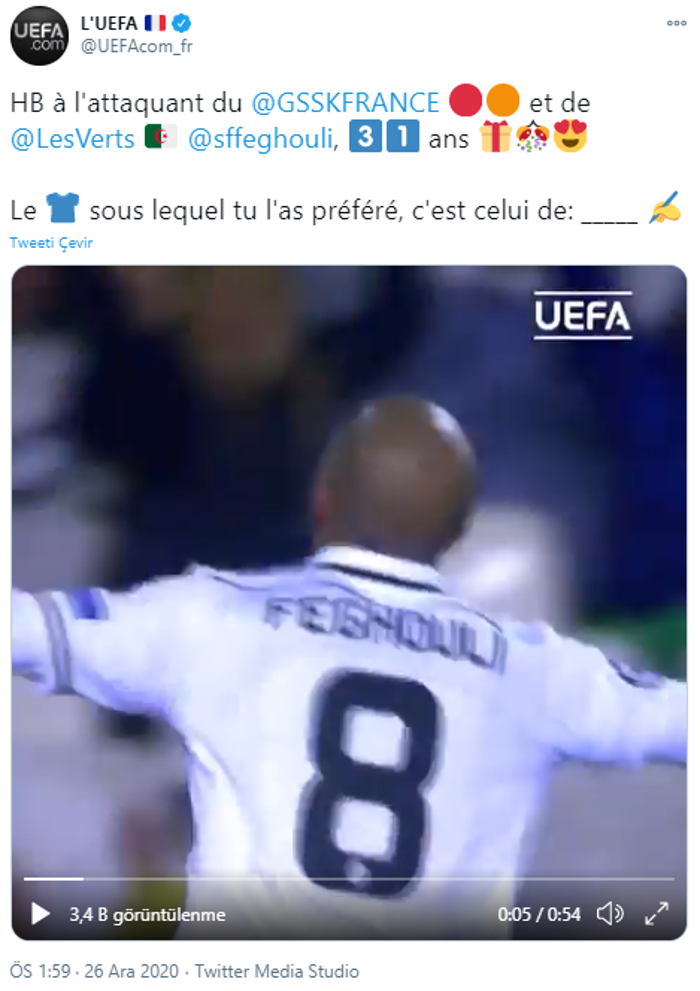Image resolution: width=700 pixels, height=991 pixels.
Task: Unmute the video sound
Action: [x=609, y=913]
